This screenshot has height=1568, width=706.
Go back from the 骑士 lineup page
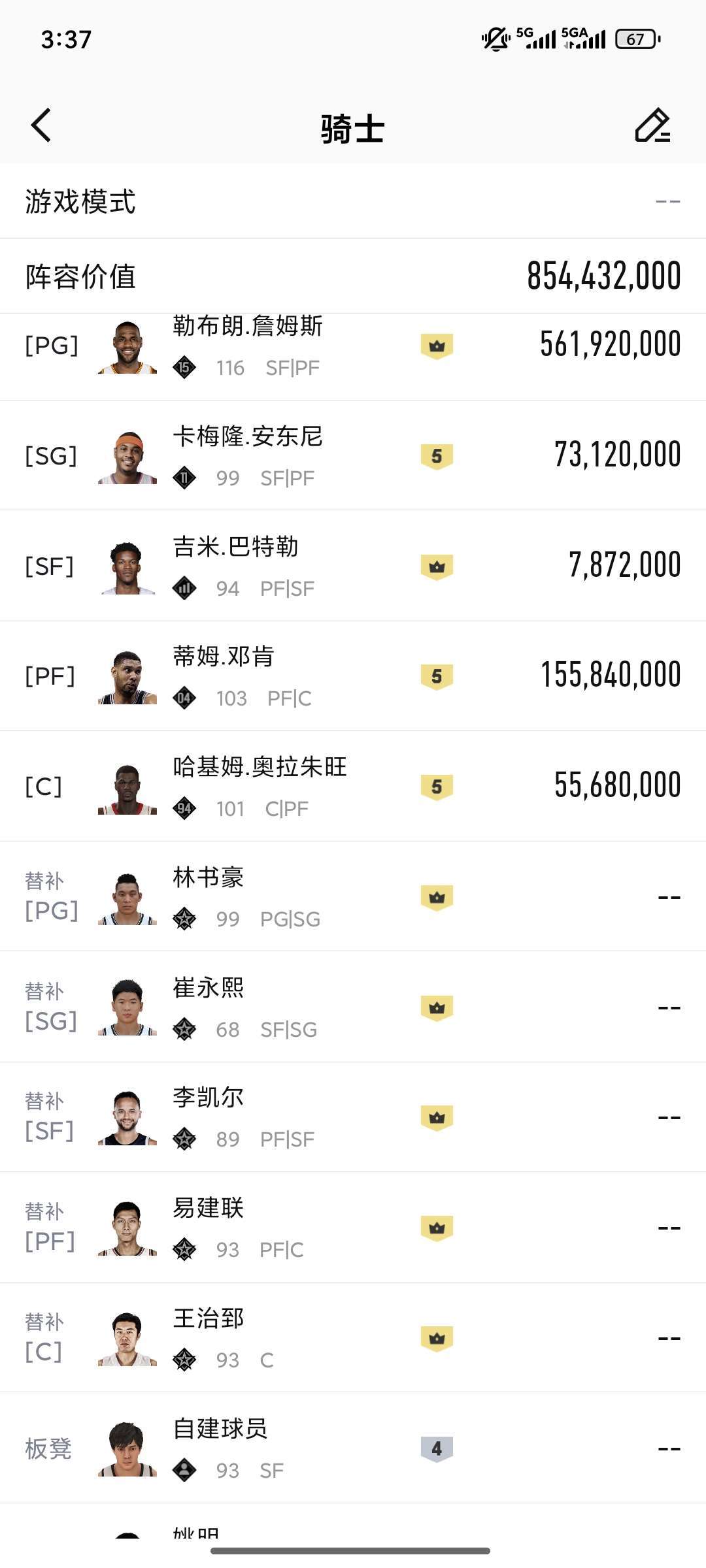pos(41,125)
